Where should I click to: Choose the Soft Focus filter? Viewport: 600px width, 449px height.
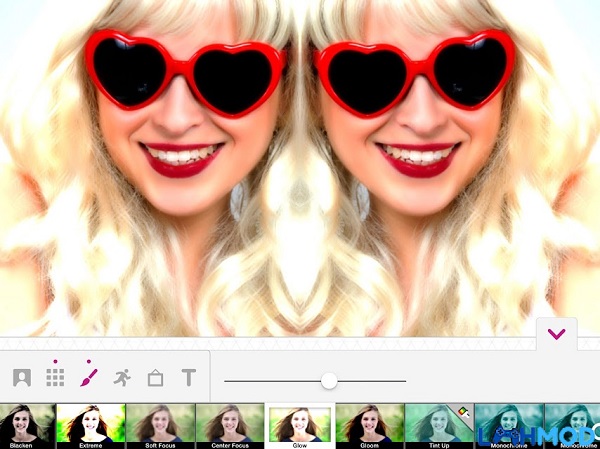click(160, 424)
